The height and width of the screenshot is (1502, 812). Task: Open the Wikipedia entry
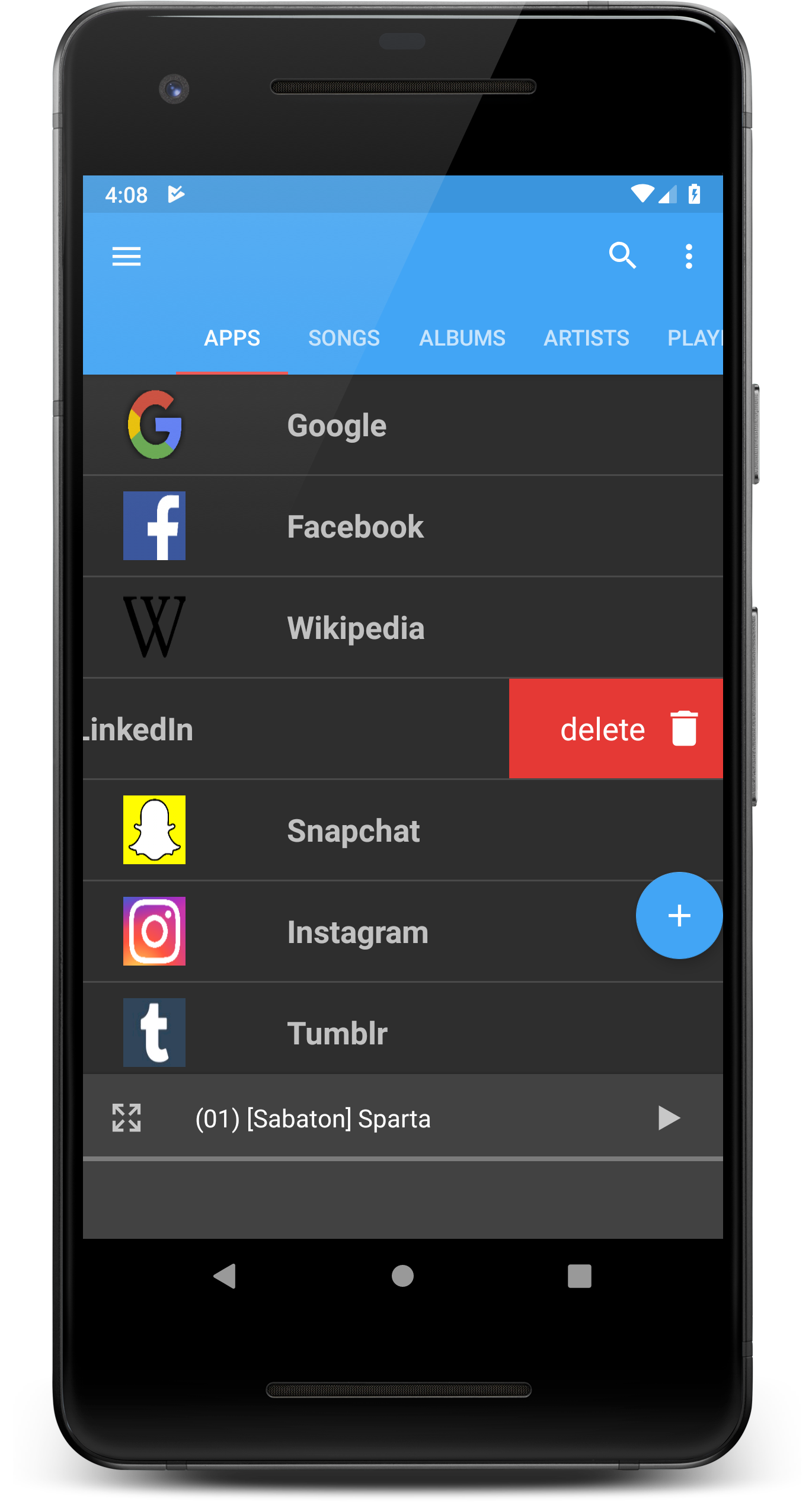point(356,628)
